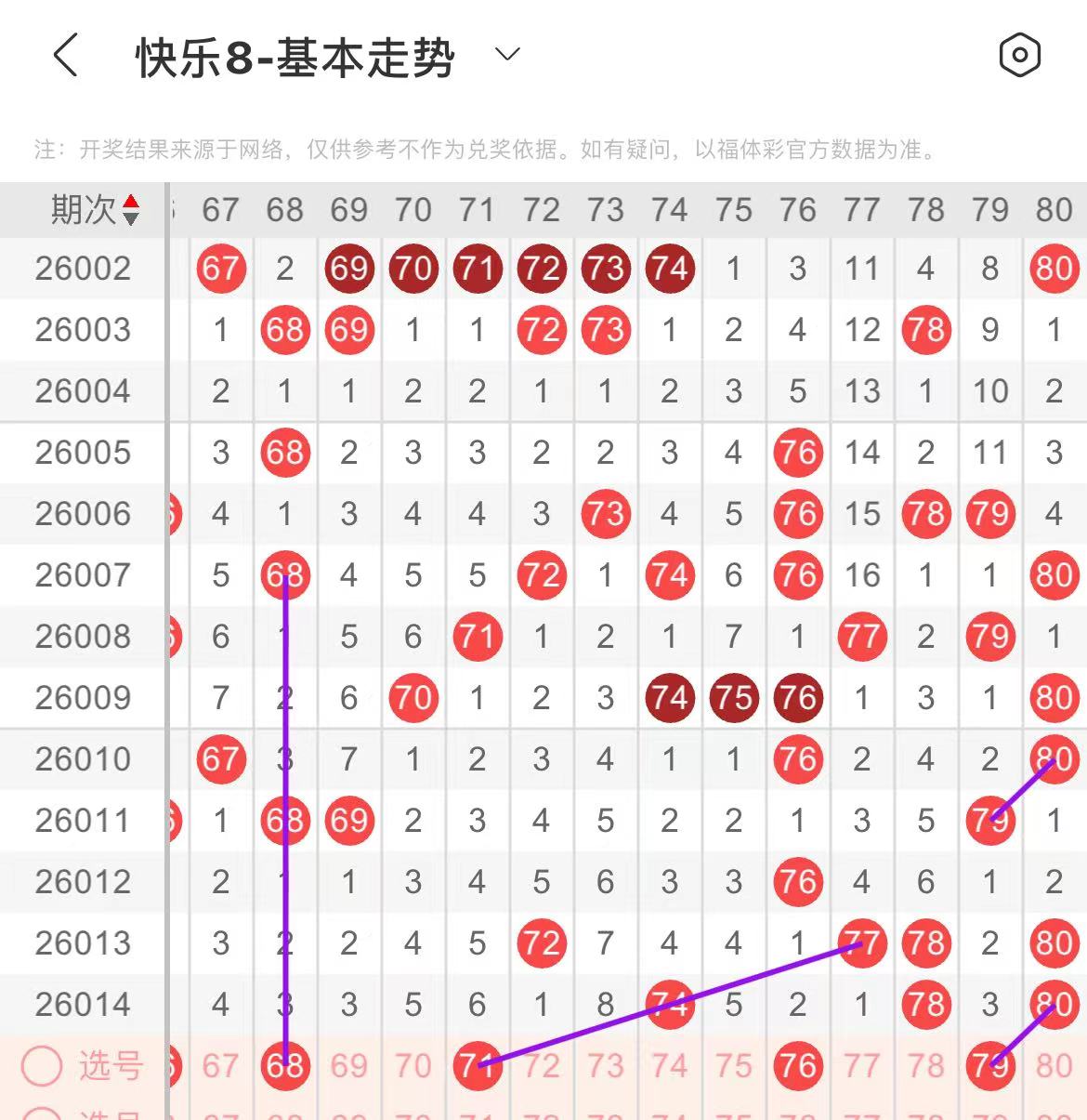Screen dimensions: 1087x1120
Task: Tap the circle beside the first 选号 row
Action: click(42, 1066)
